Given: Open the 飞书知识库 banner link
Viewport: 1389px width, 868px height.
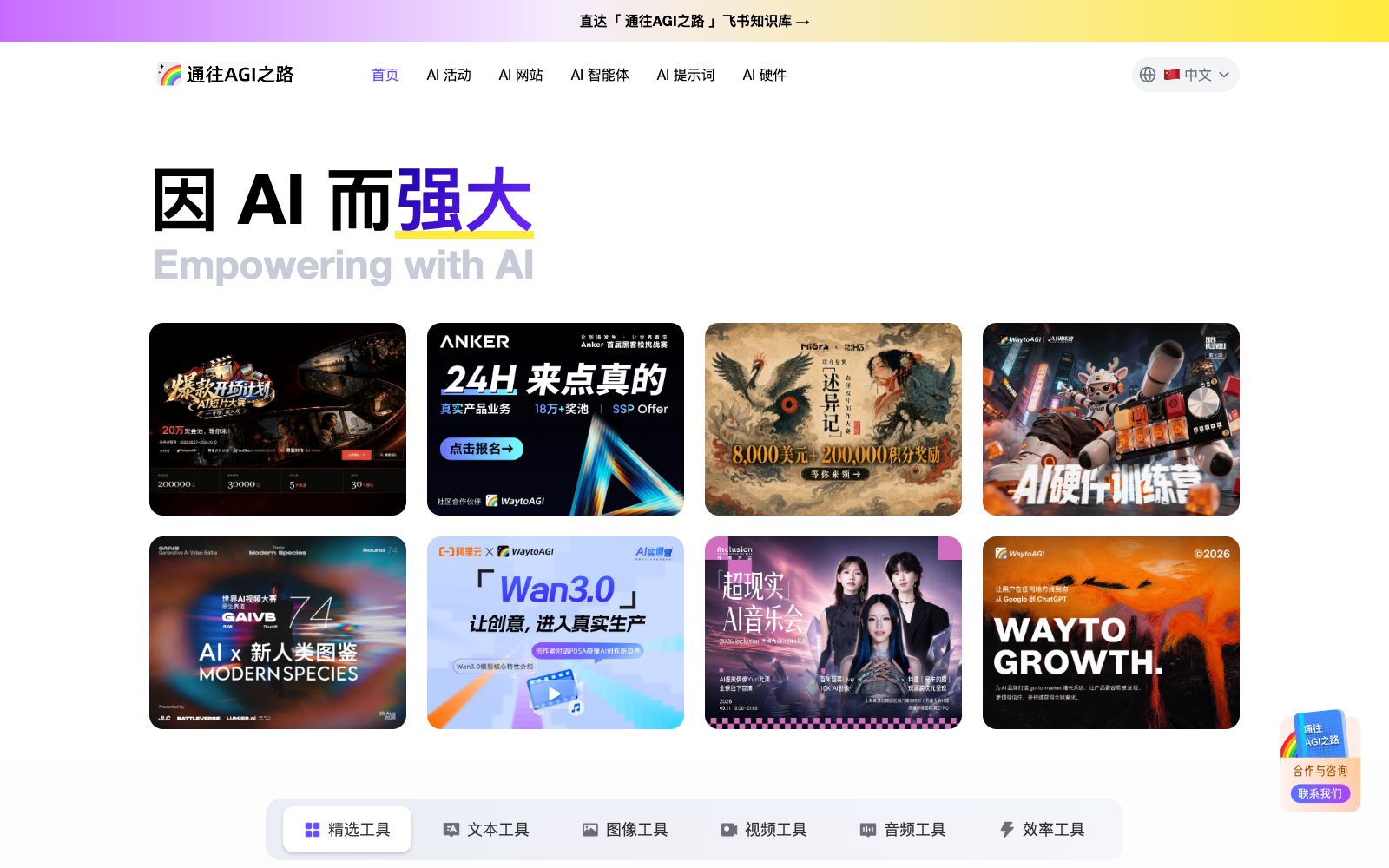Looking at the screenshot, I should (x=694, y=21).
